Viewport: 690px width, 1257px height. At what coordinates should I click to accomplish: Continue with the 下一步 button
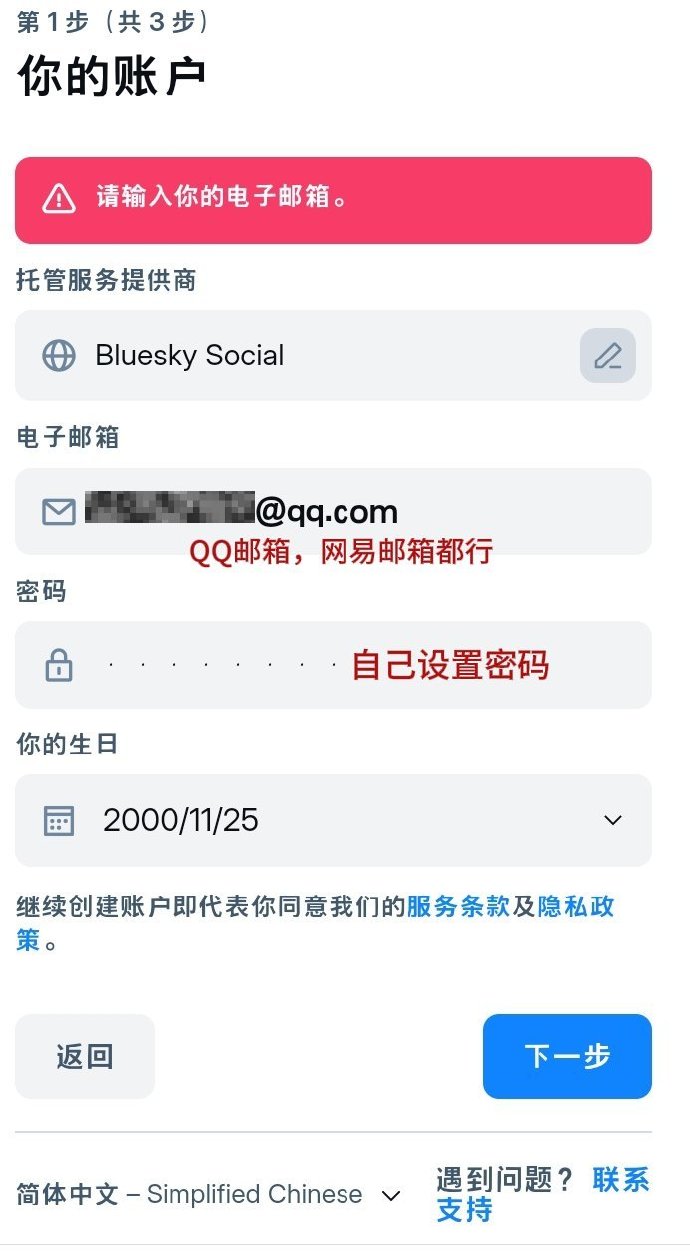tap(567, 1057)
